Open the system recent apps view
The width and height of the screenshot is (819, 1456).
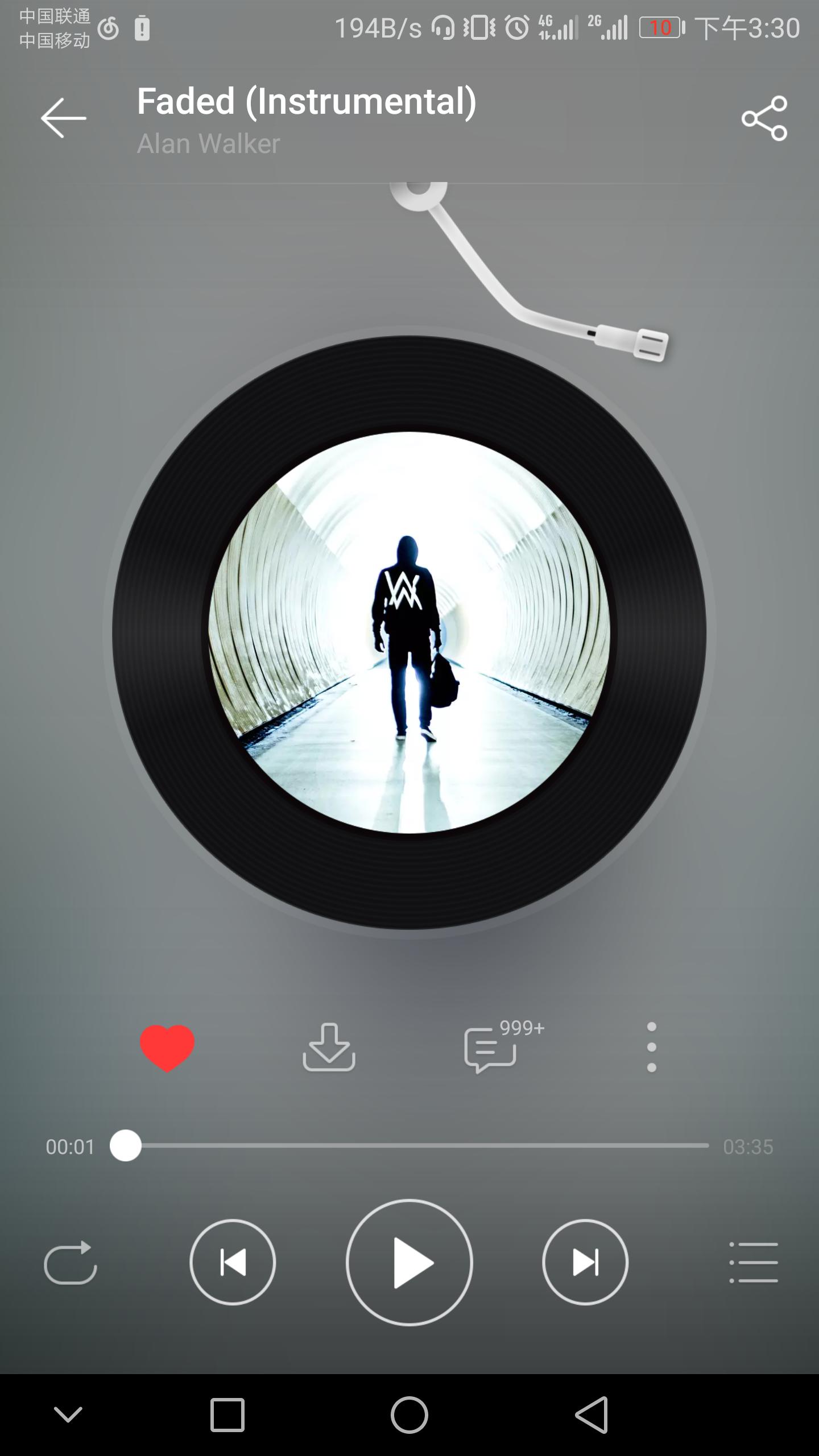pyautogui.click(x=227, y=1414)
